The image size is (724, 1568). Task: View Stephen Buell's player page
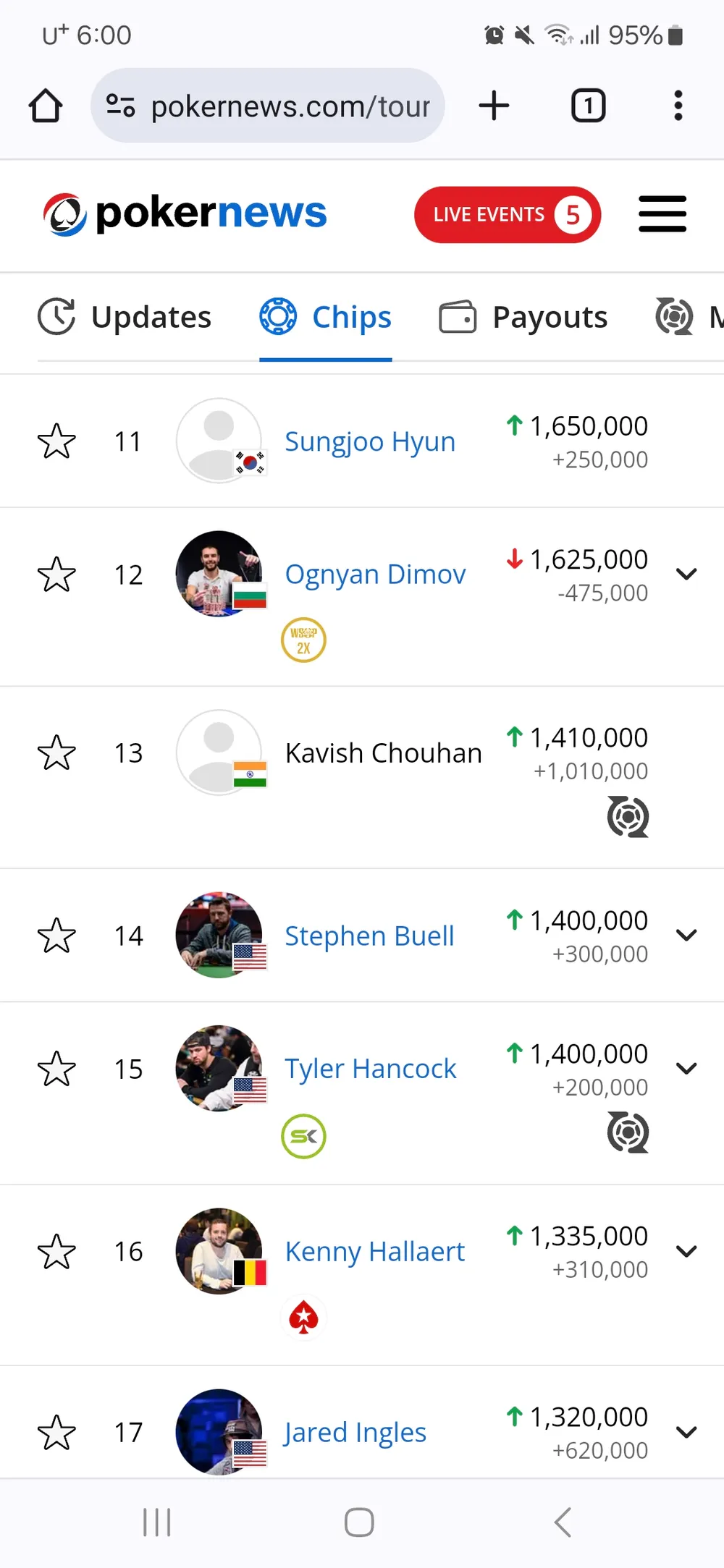tap(369, 936)
